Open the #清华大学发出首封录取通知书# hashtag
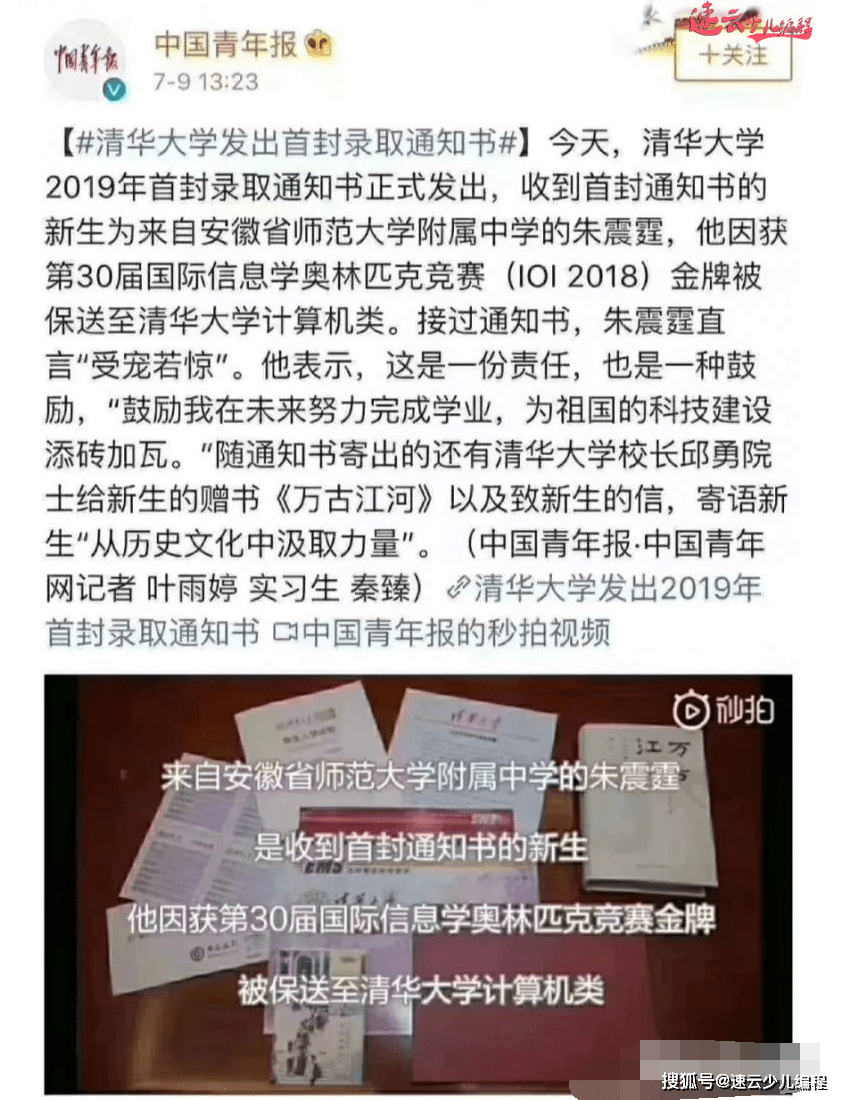844x1100 pixels. (292, 142)
